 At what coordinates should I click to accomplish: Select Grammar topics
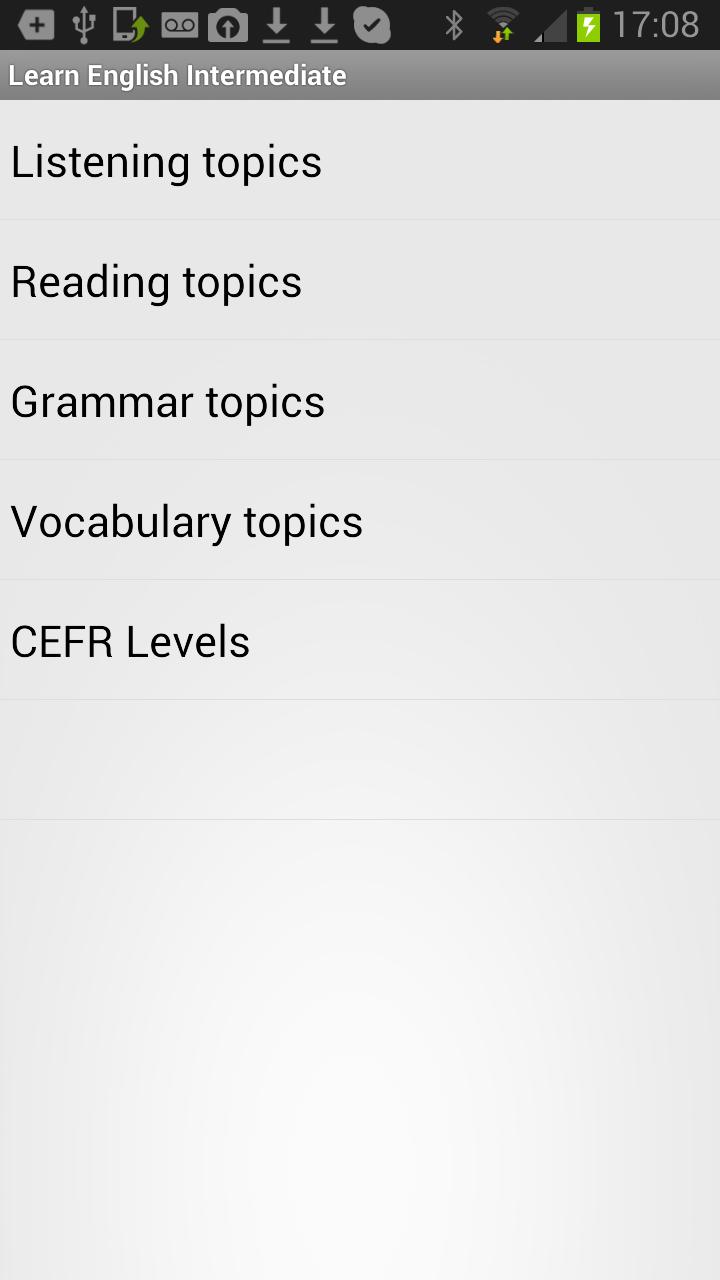(x=360, y=401)
